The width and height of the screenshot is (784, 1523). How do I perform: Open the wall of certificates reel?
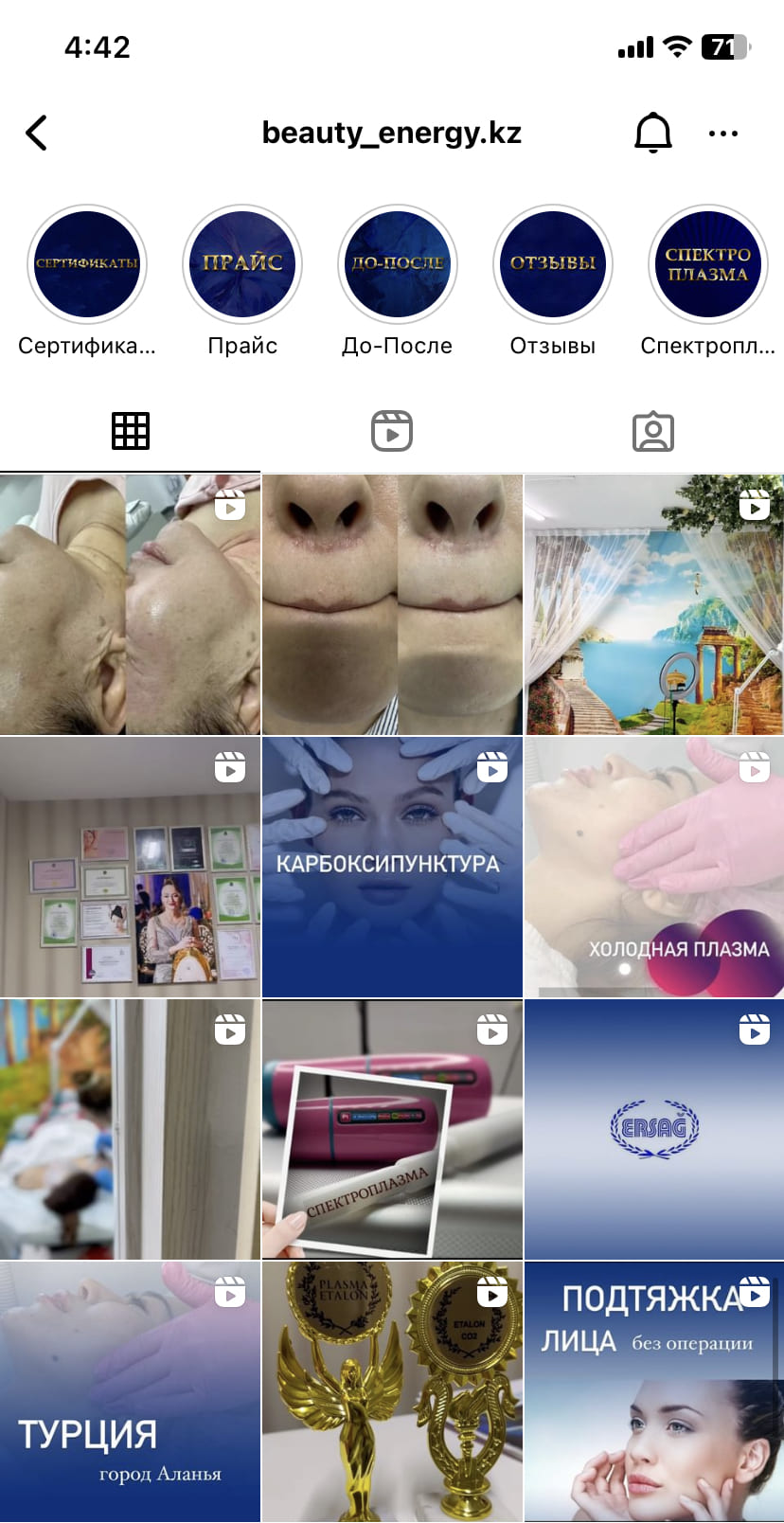(x=130, y=867)
